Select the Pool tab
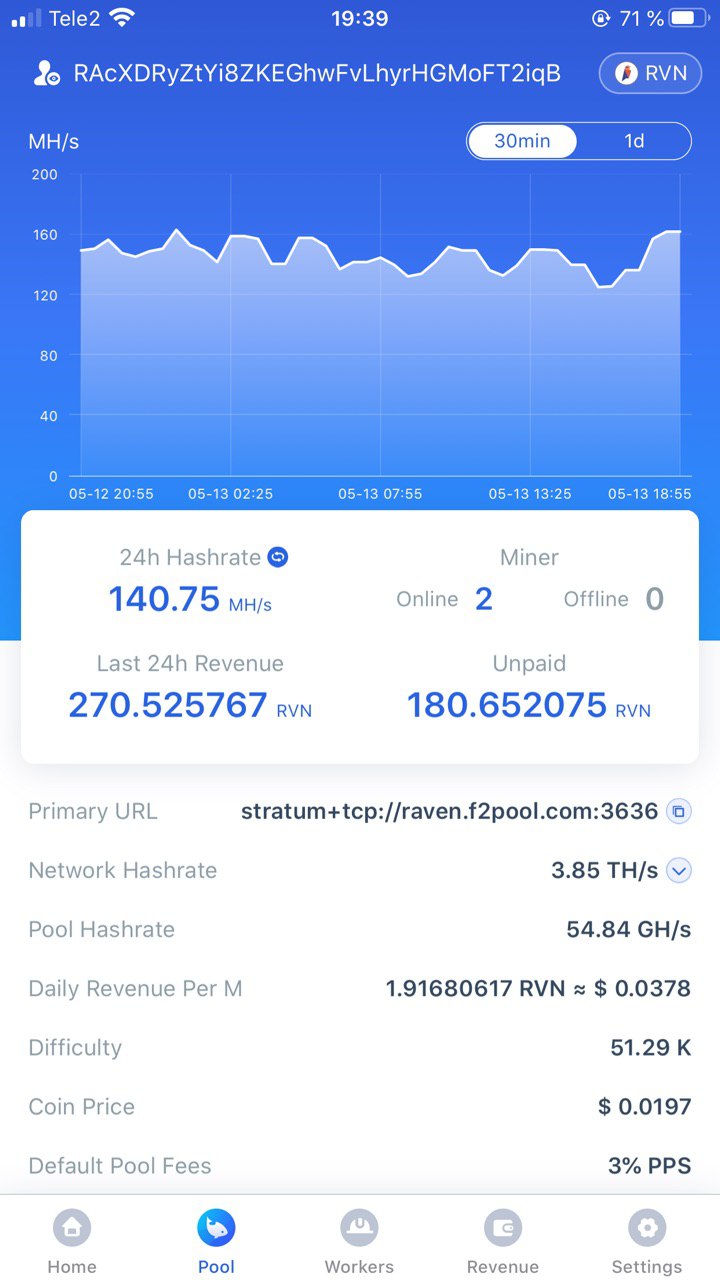720x1280 pixels. (x=216, y=1241)
